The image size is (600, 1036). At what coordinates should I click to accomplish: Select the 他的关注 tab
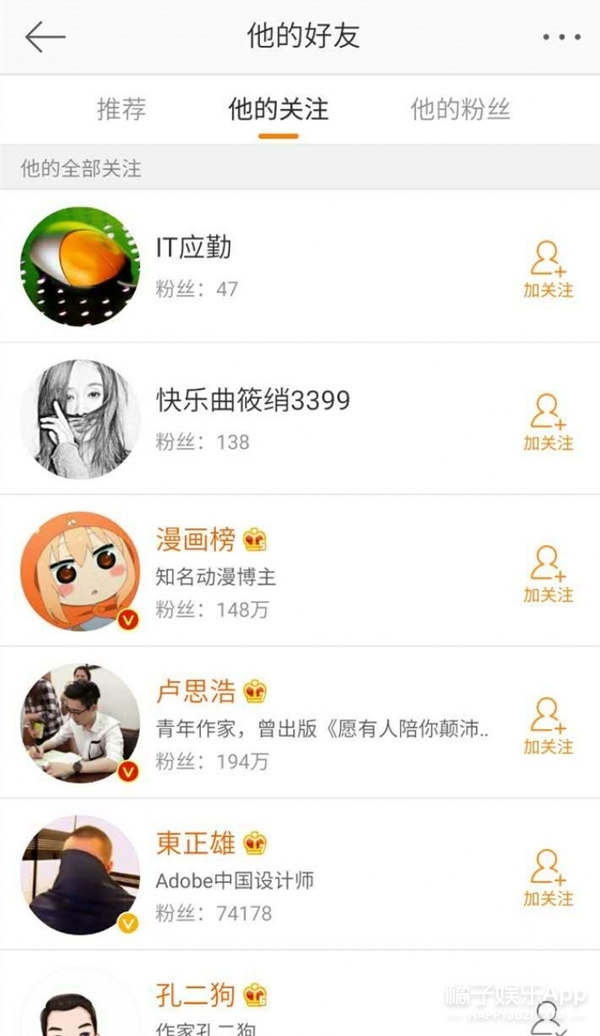(278, 109)
